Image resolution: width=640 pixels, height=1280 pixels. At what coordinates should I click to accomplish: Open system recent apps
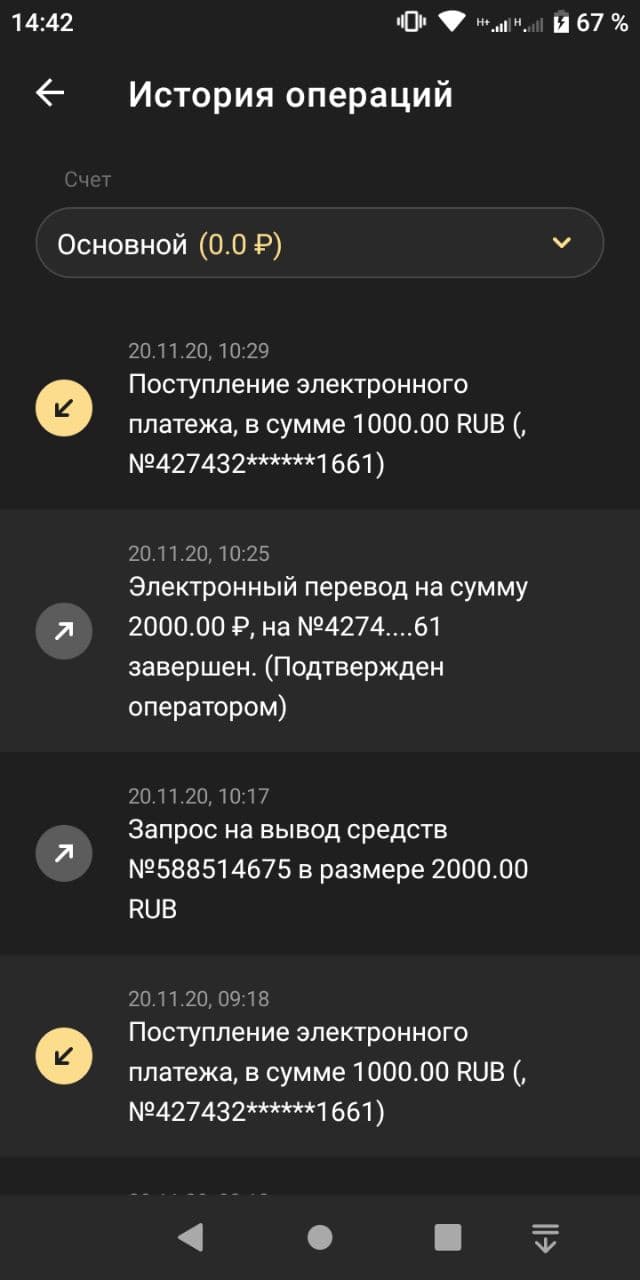coord(447,1238)
